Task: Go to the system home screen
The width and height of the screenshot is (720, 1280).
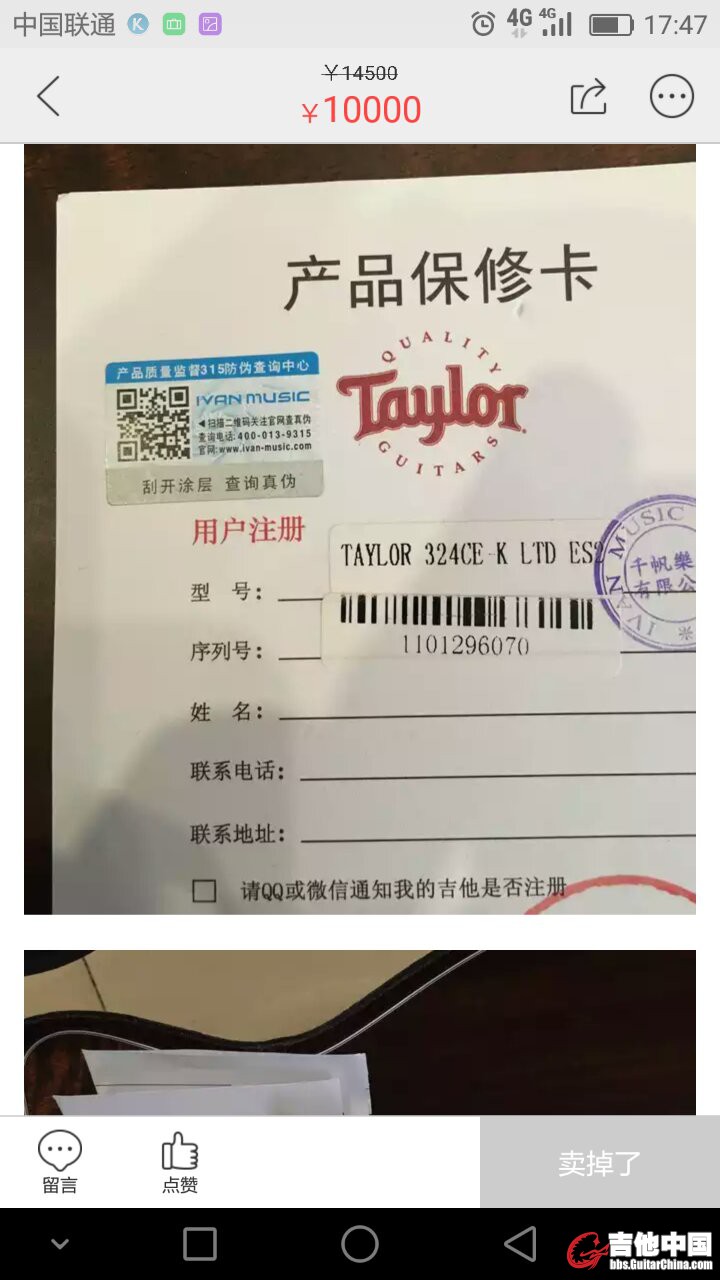Action: [360, 1244]
